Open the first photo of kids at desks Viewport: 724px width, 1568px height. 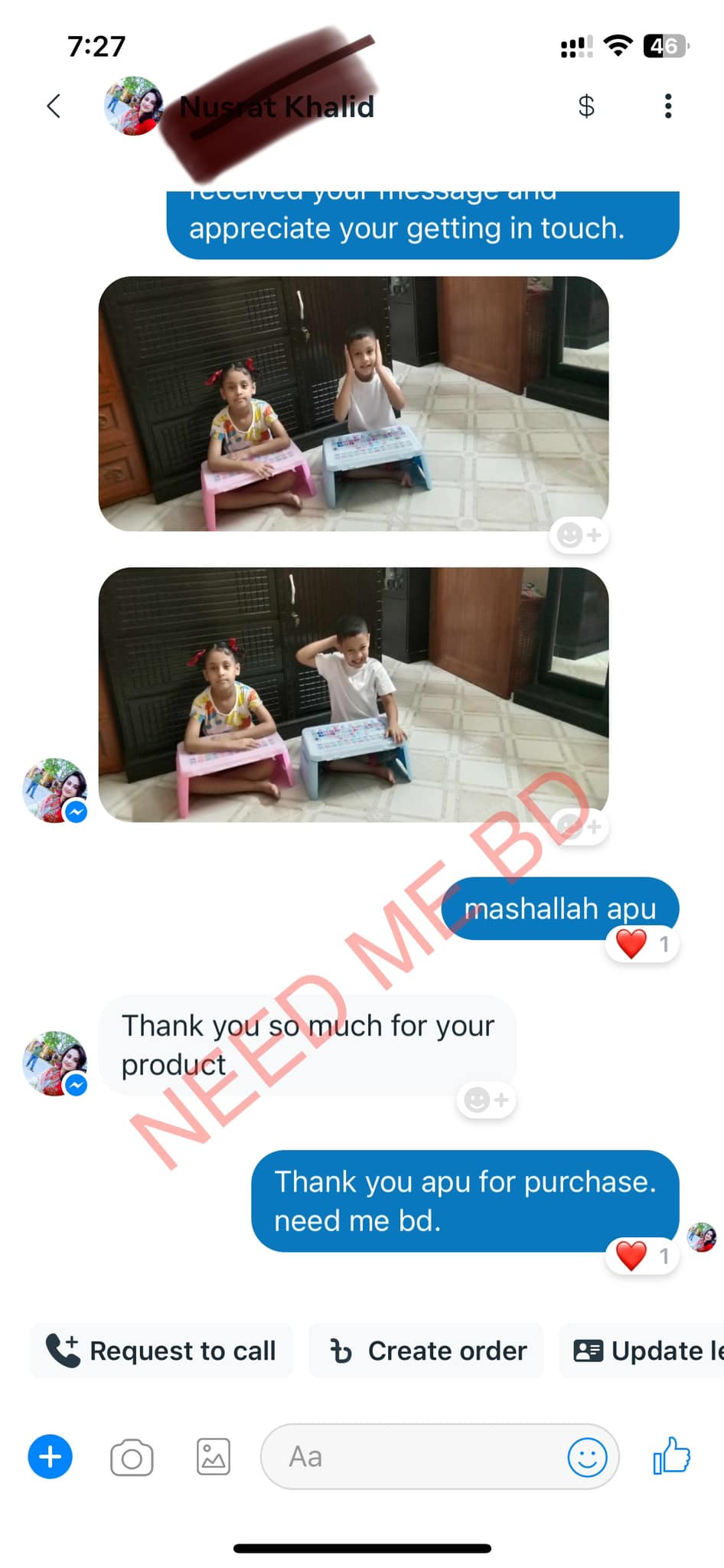coord(353,403)
